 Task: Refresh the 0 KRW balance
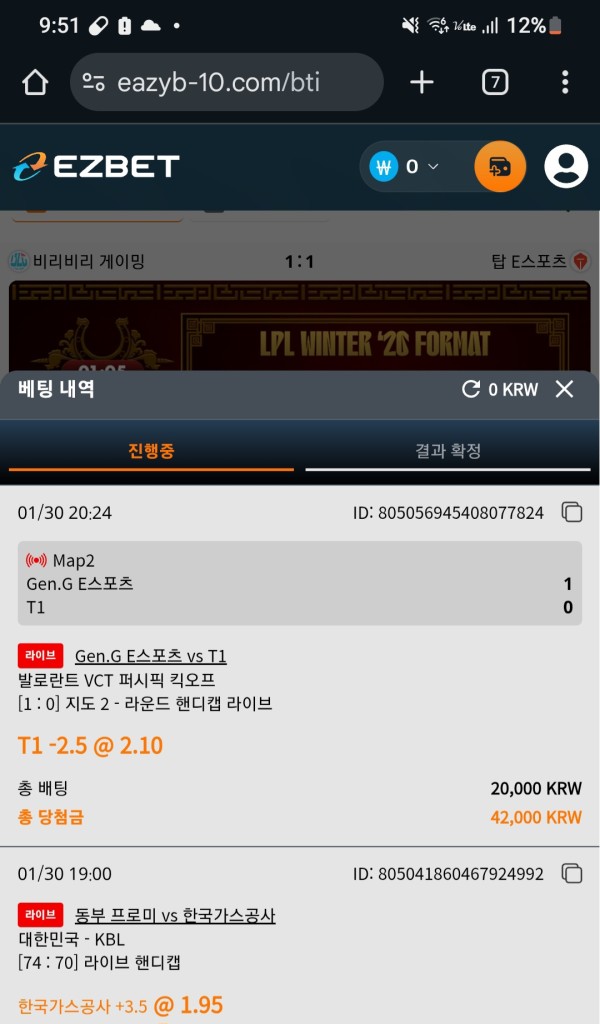click(x=471, y=390)
